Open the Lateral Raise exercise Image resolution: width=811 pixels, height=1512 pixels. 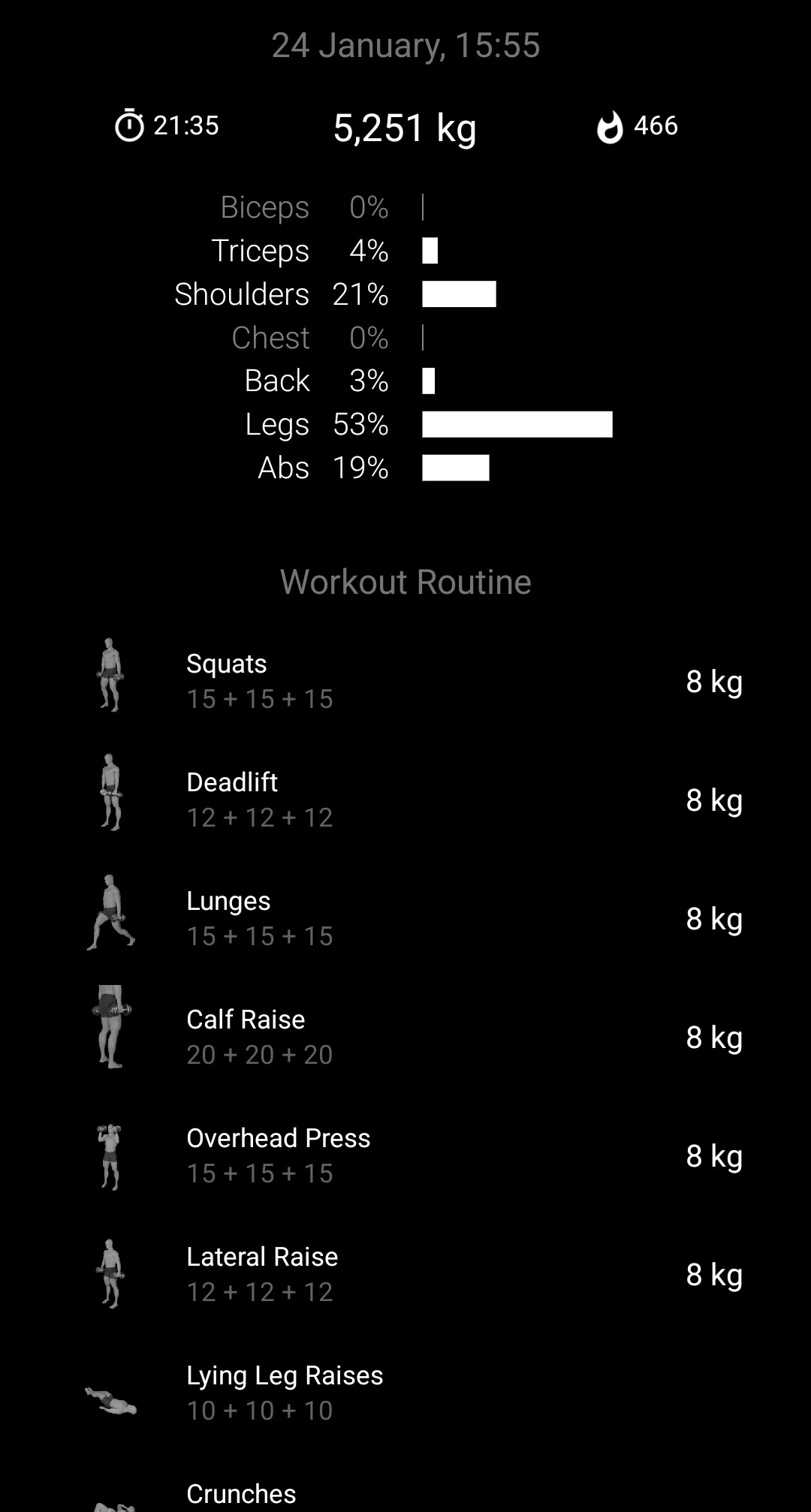(x=405, y=1273)
